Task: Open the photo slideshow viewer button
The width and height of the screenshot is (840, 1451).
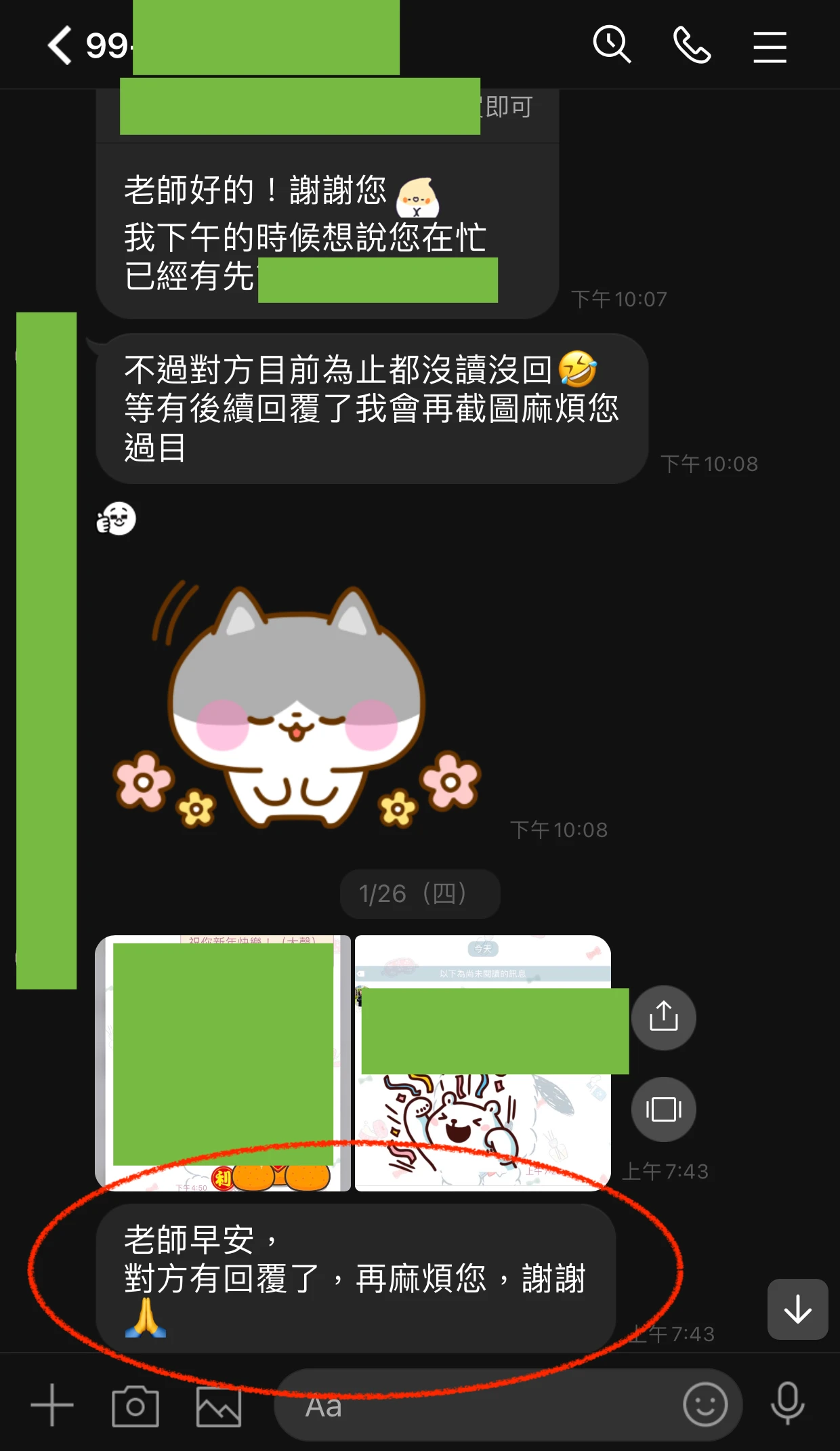Action: point(663,1109)
